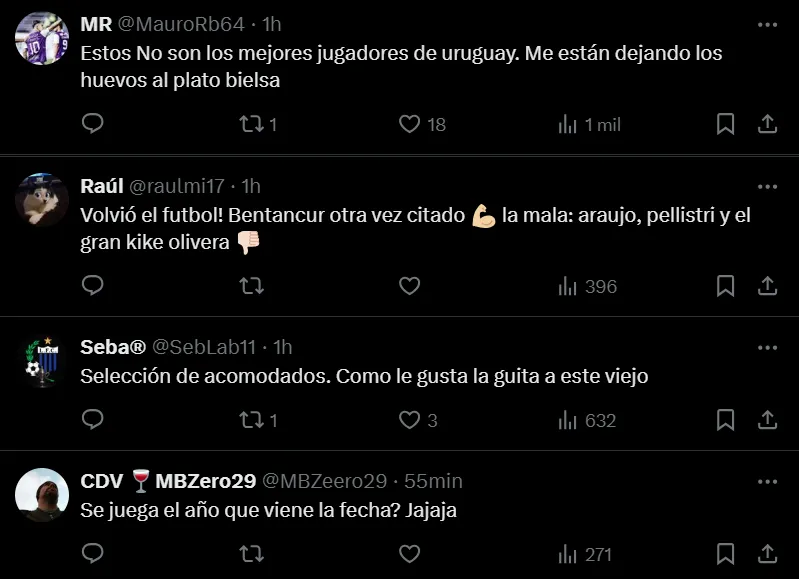Viewport: 799px width, 579px height.
Task: Open the @MBZeero29 profile link
Action: 324,481
